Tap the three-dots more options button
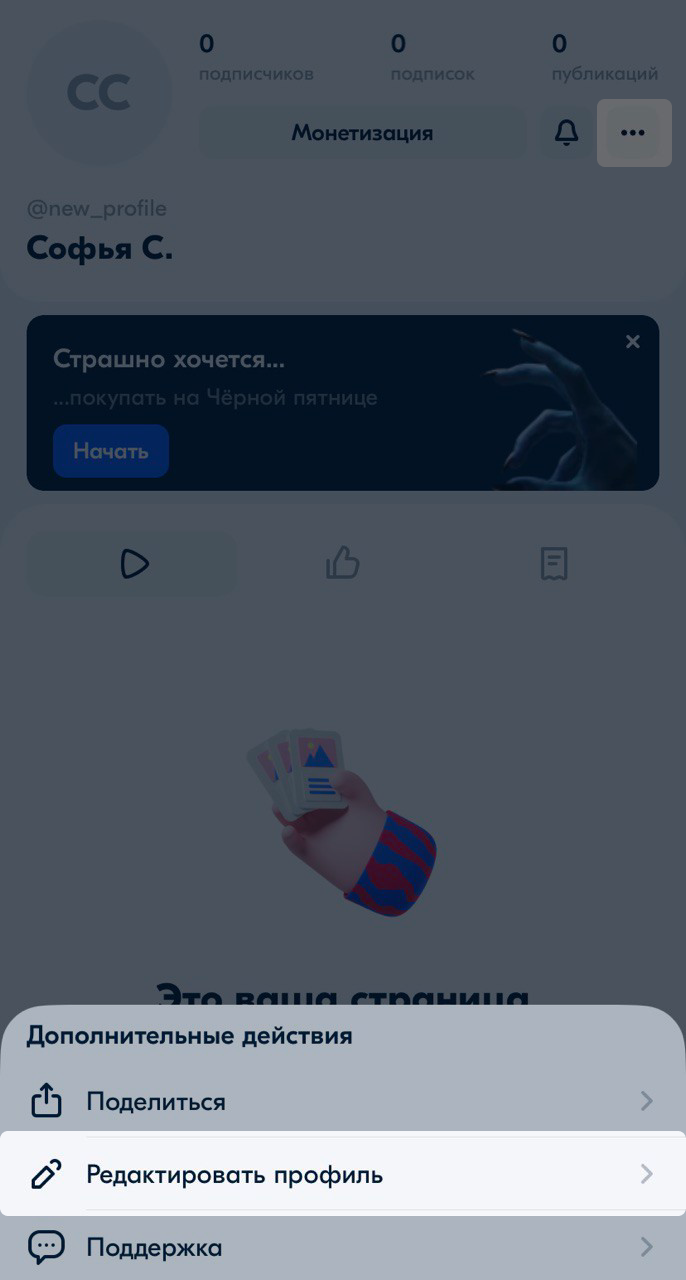Viewport: 686px width, 1280px height. point(633,133)
